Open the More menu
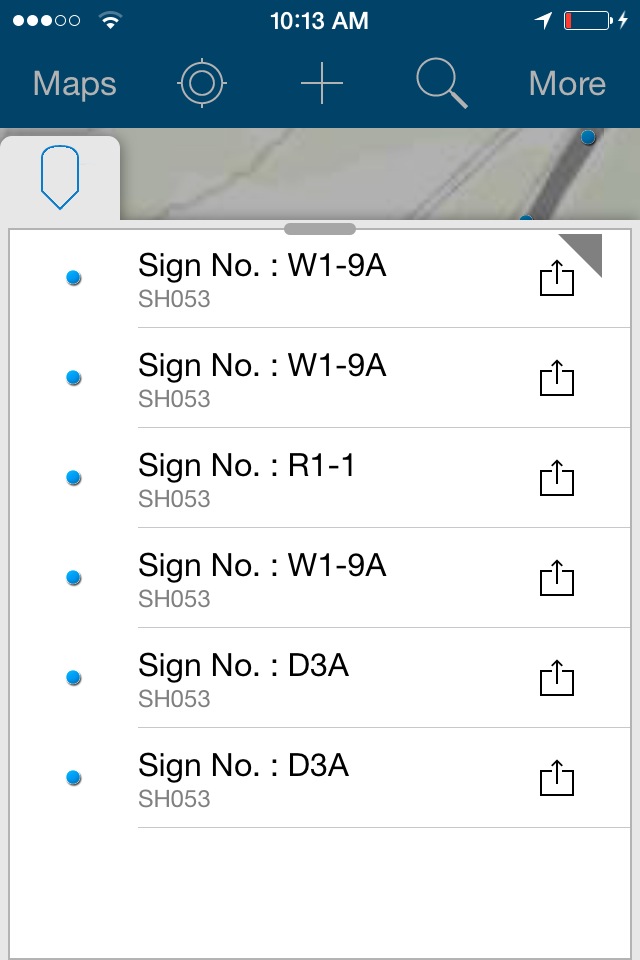This screenshot has height=960, width=640. point(567,84)
